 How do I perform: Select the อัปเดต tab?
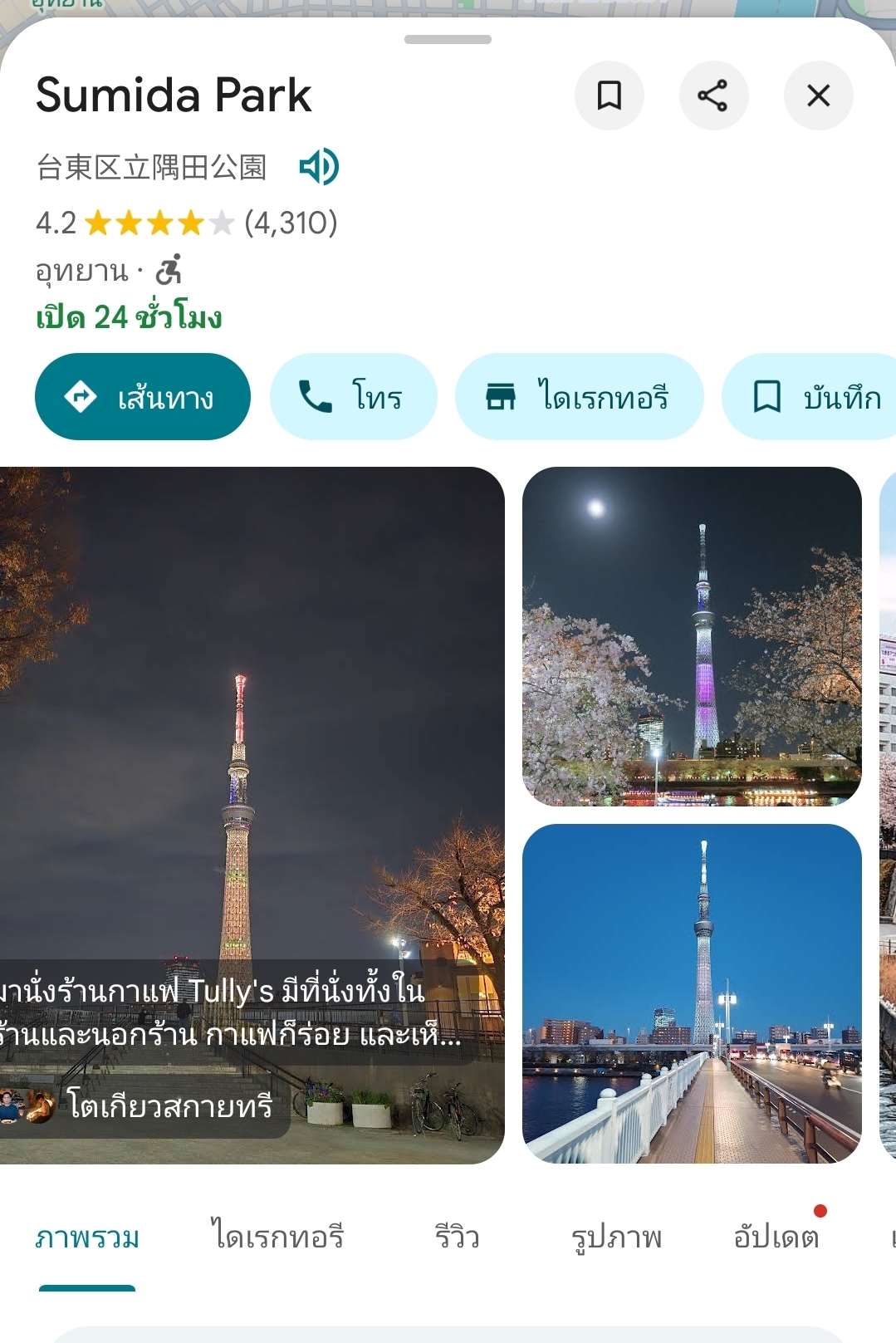[776, 1238]
